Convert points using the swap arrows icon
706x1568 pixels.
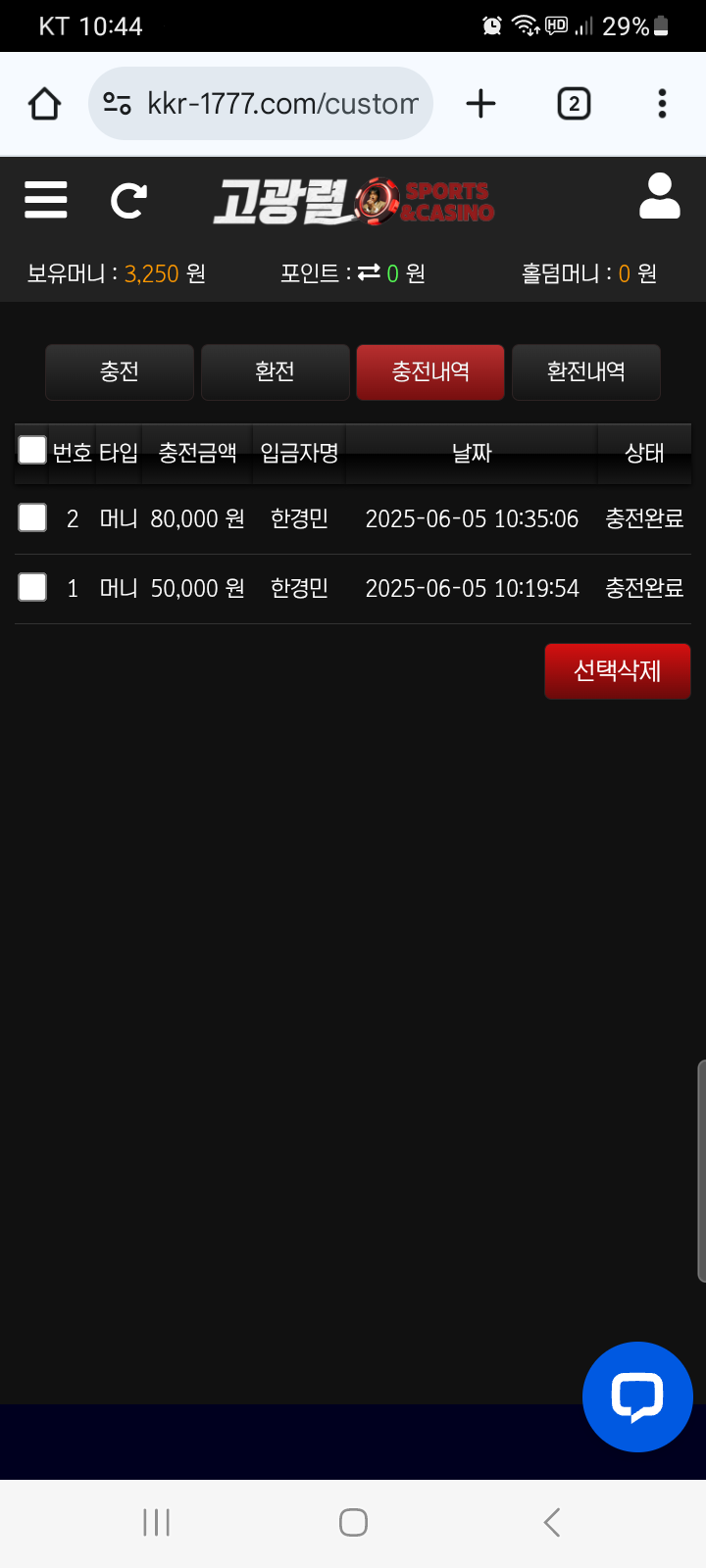[x=369, y=273]
